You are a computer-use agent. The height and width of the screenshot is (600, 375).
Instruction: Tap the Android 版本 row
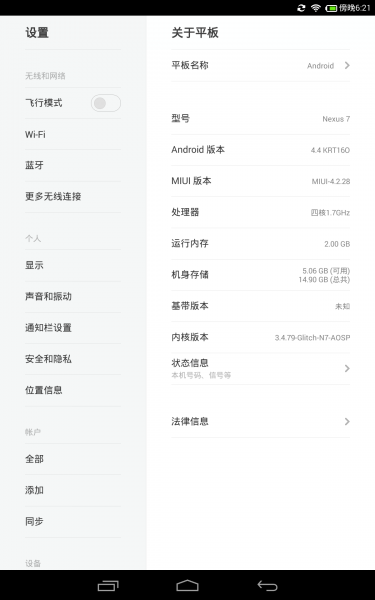tap(261, 150)
